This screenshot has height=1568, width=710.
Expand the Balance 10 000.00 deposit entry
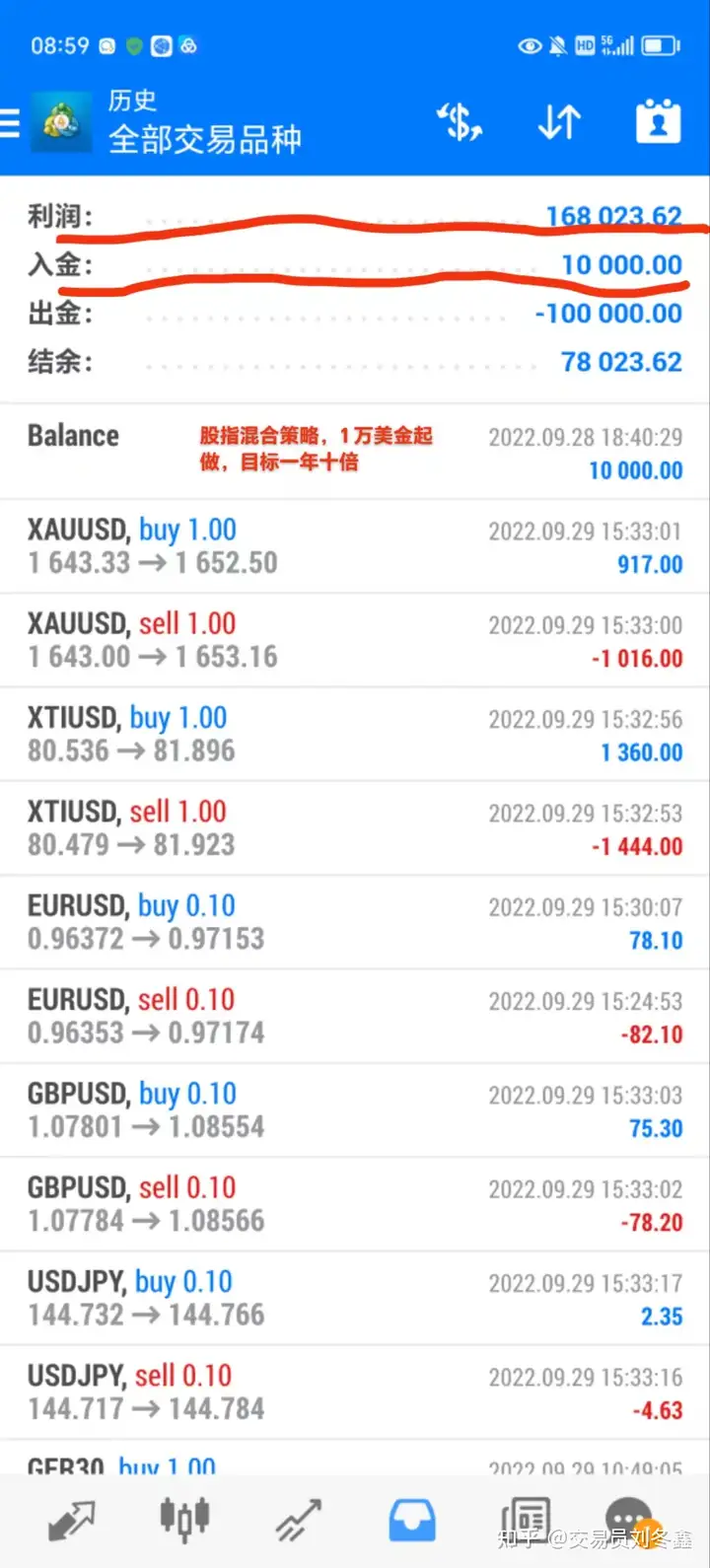[x=355, y=452]
